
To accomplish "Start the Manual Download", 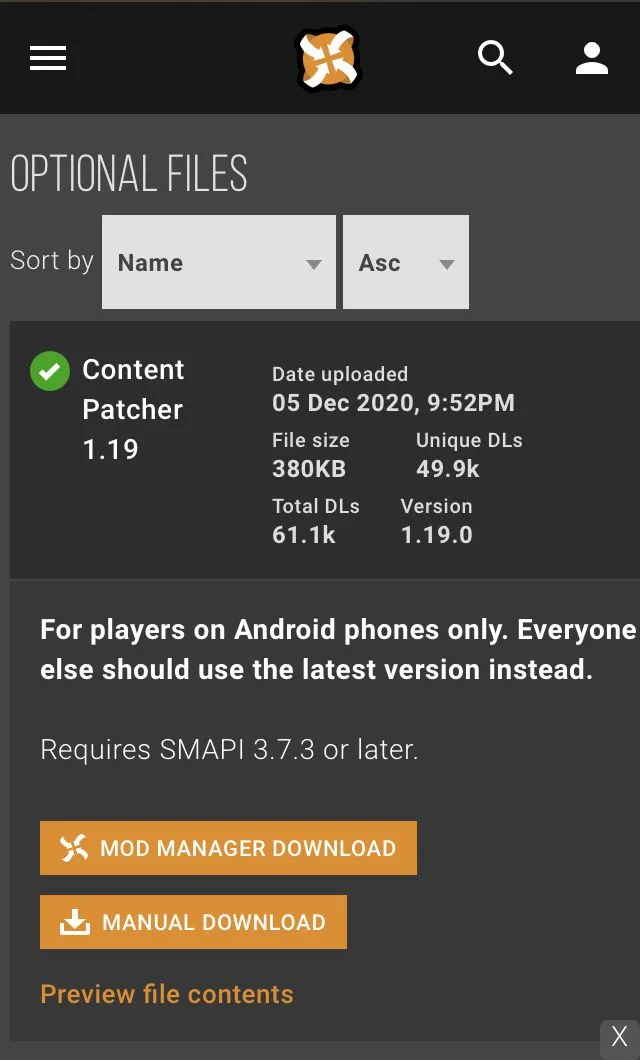I will (x=193, y=922).
